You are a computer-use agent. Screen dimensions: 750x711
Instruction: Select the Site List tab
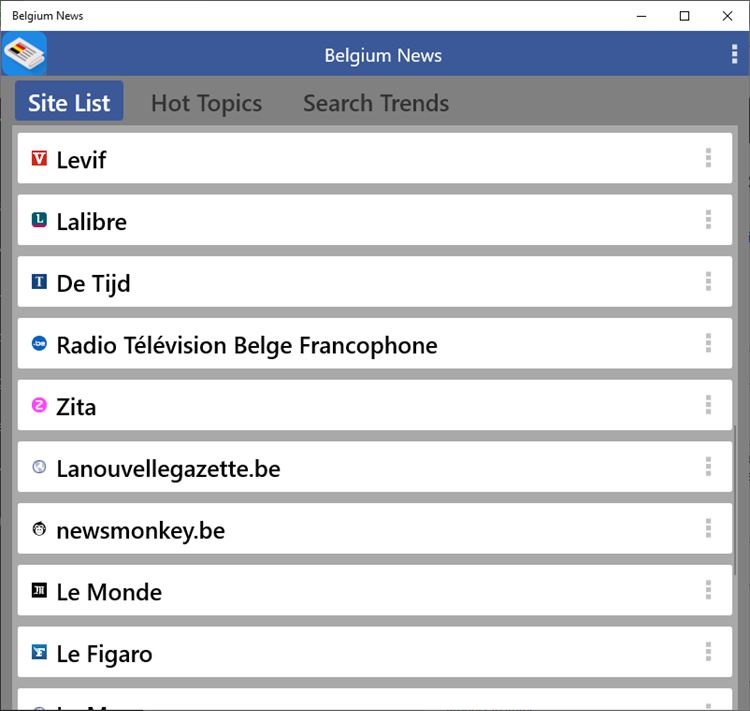[x=69, y=103]
